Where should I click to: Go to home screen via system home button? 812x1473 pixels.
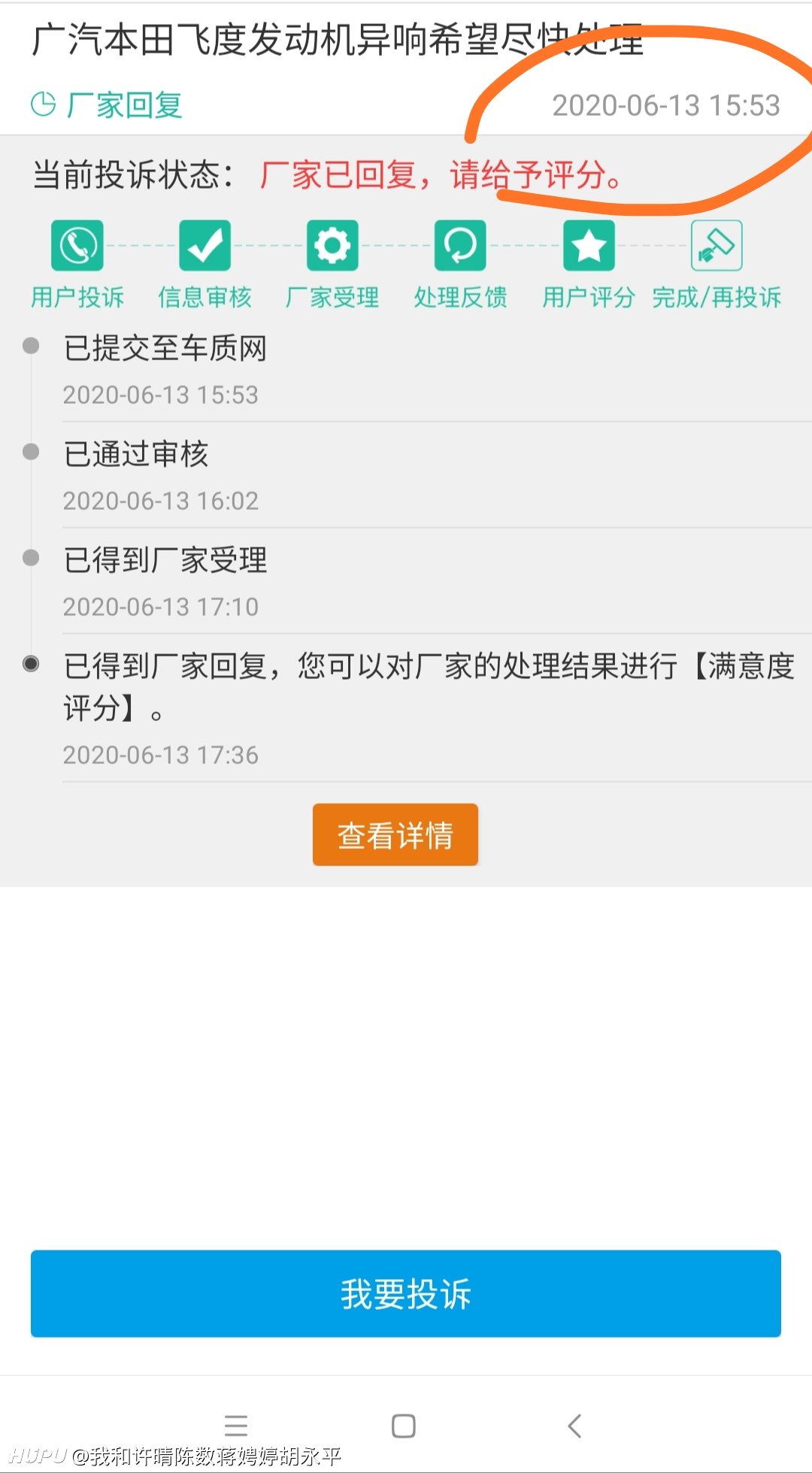[x=404, y=1426]
